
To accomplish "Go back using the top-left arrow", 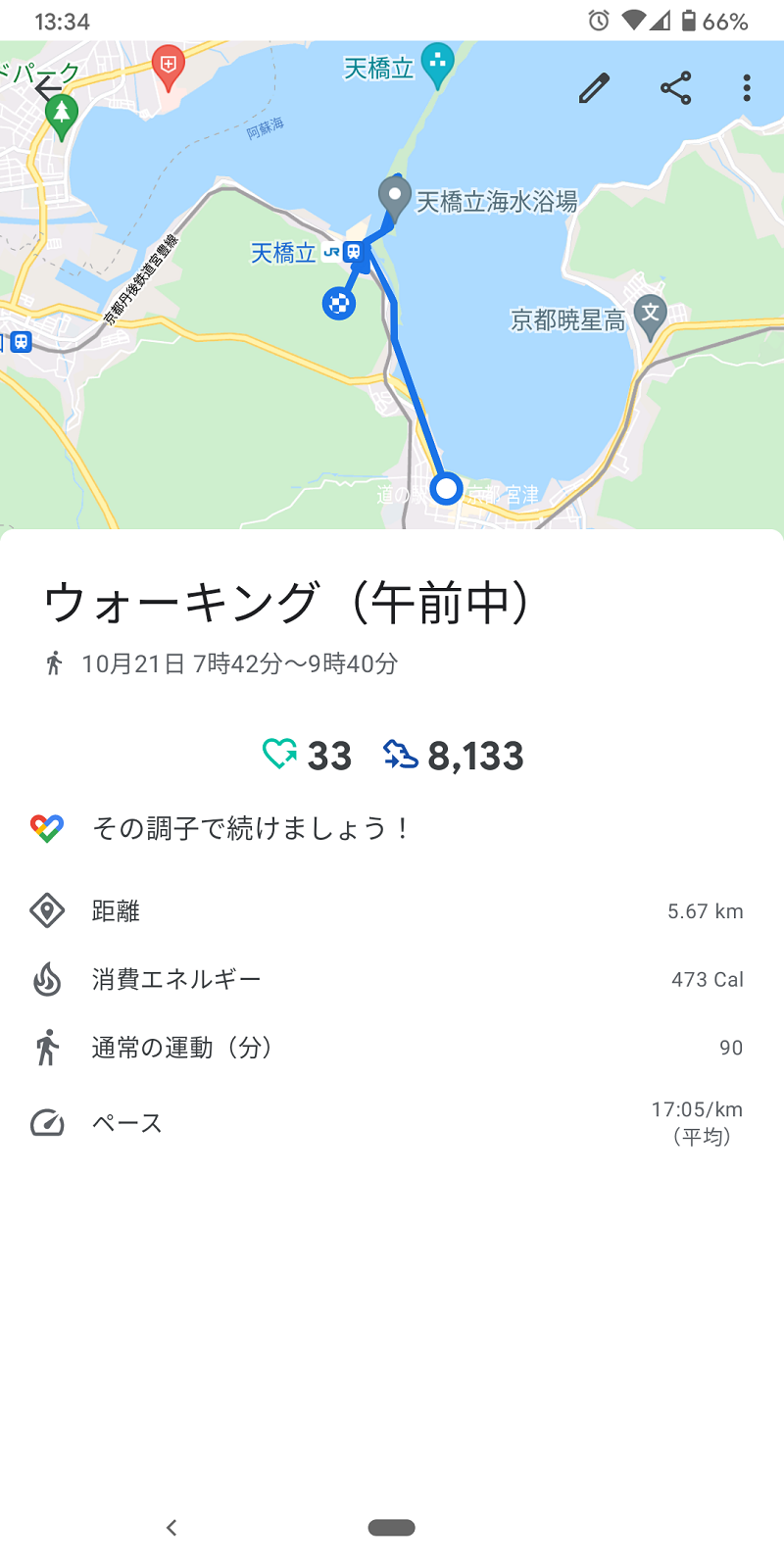I will point(48,88).
